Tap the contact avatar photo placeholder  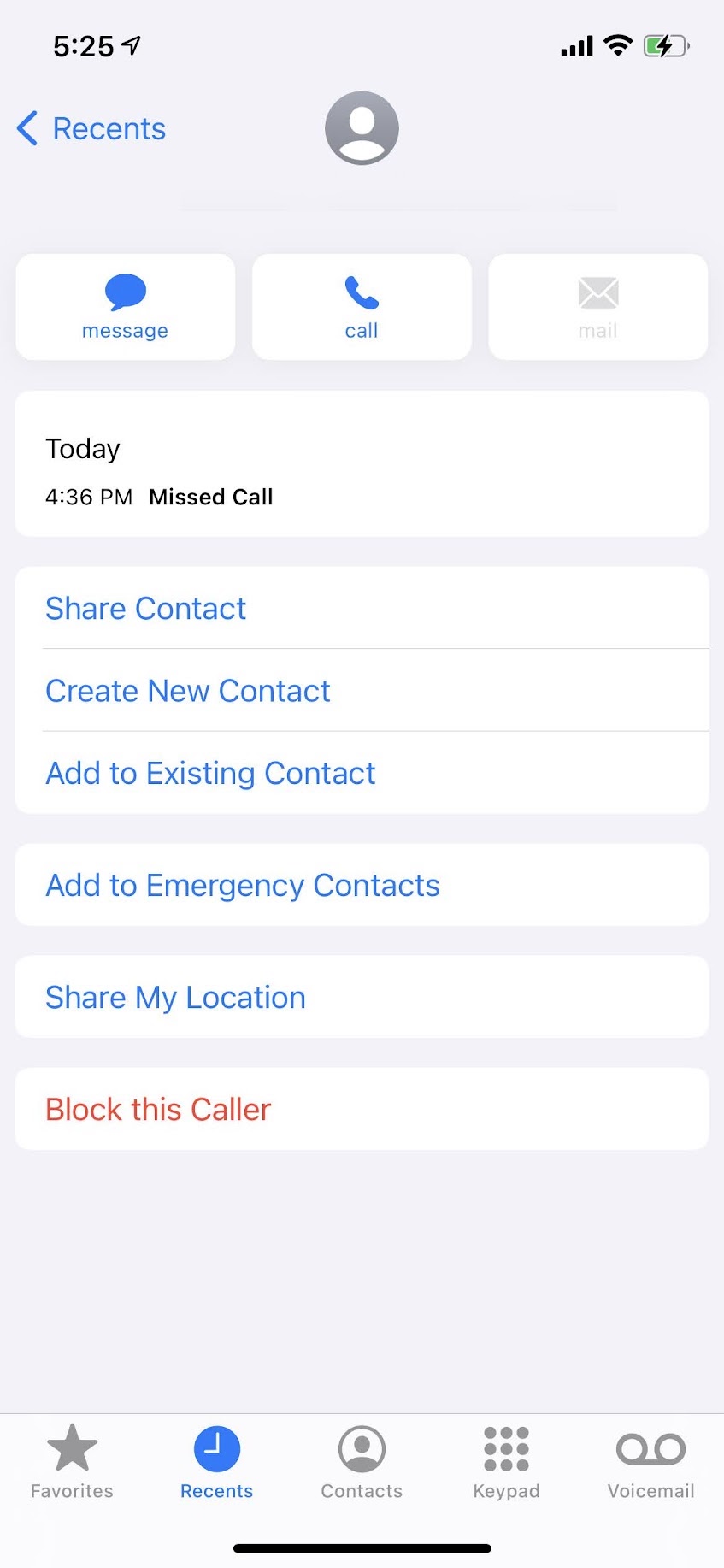(362, 127)
